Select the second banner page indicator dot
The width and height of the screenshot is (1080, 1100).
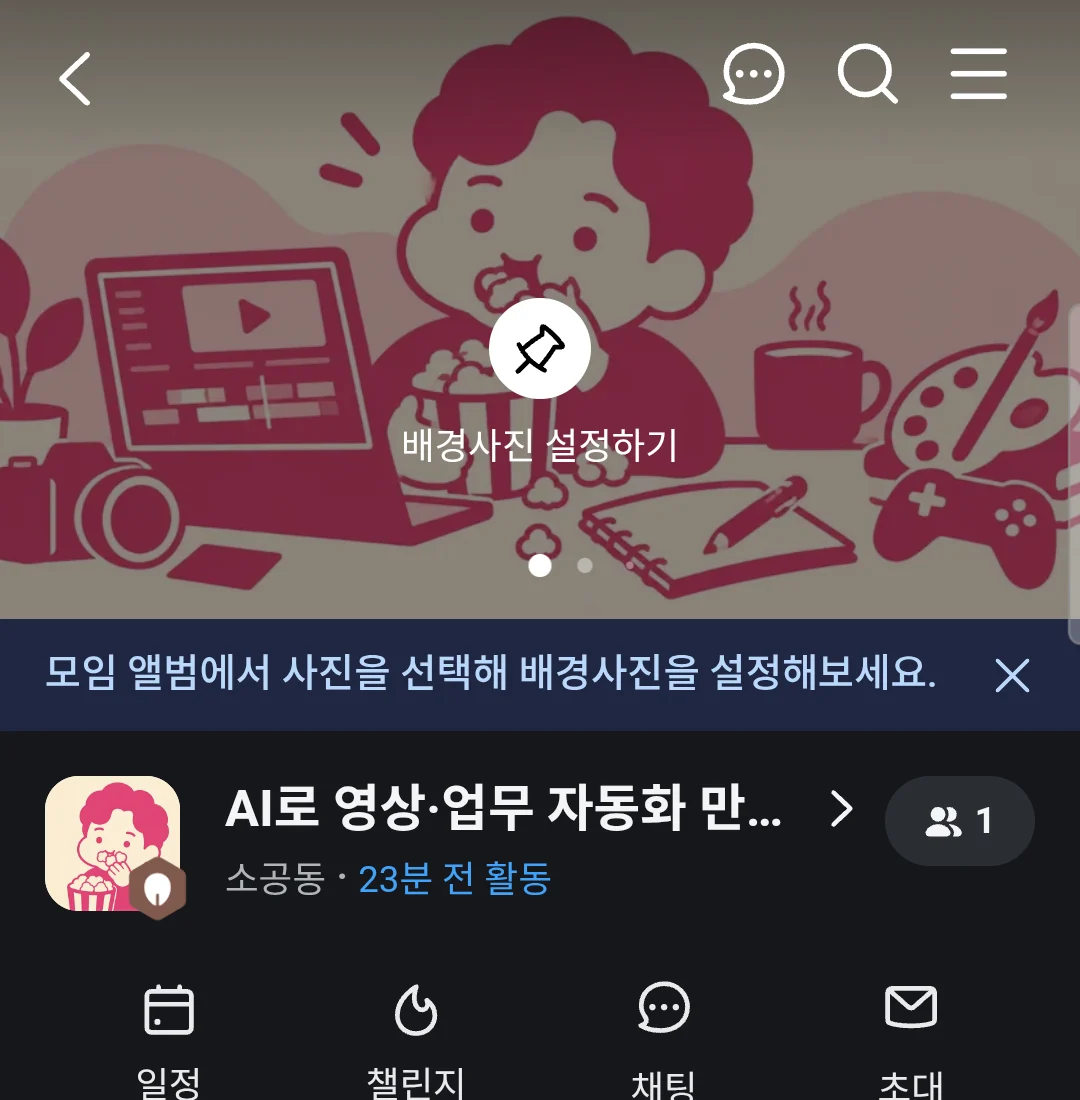(x=585, y=565)
